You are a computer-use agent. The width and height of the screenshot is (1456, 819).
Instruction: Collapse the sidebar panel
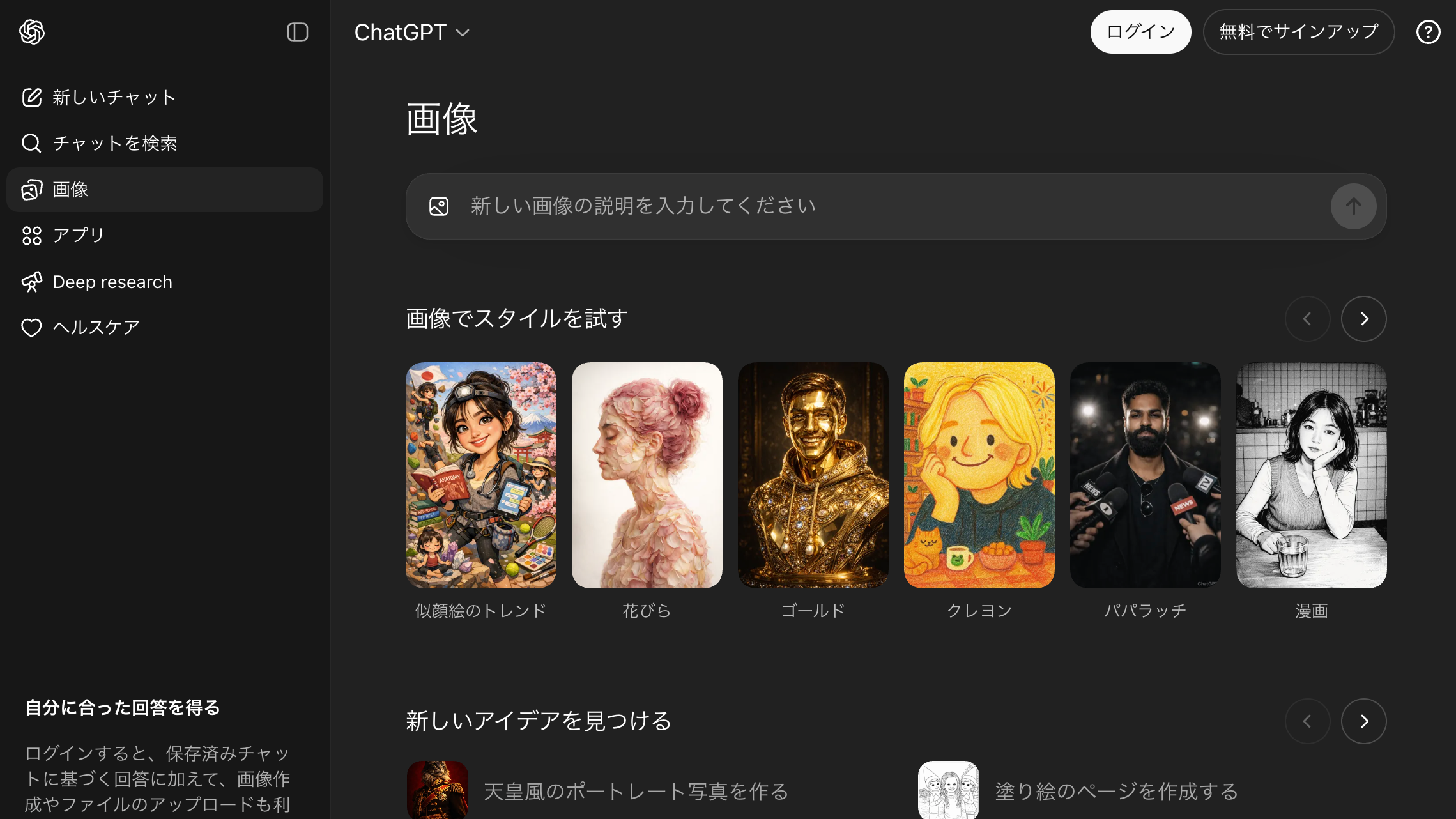point(297,32)
